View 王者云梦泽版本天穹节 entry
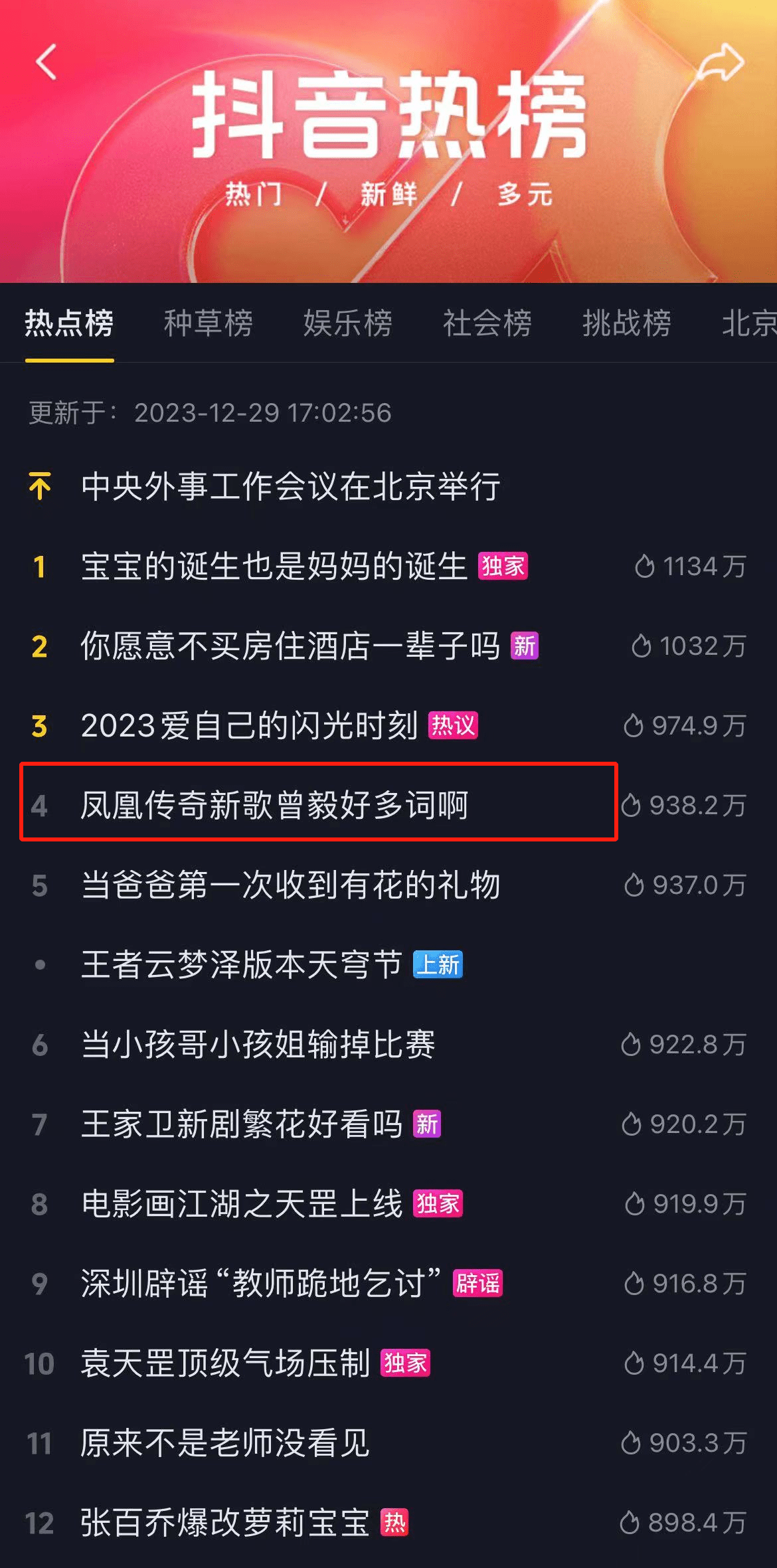This screenshot has height=1568, width=777. coord(242,964)
